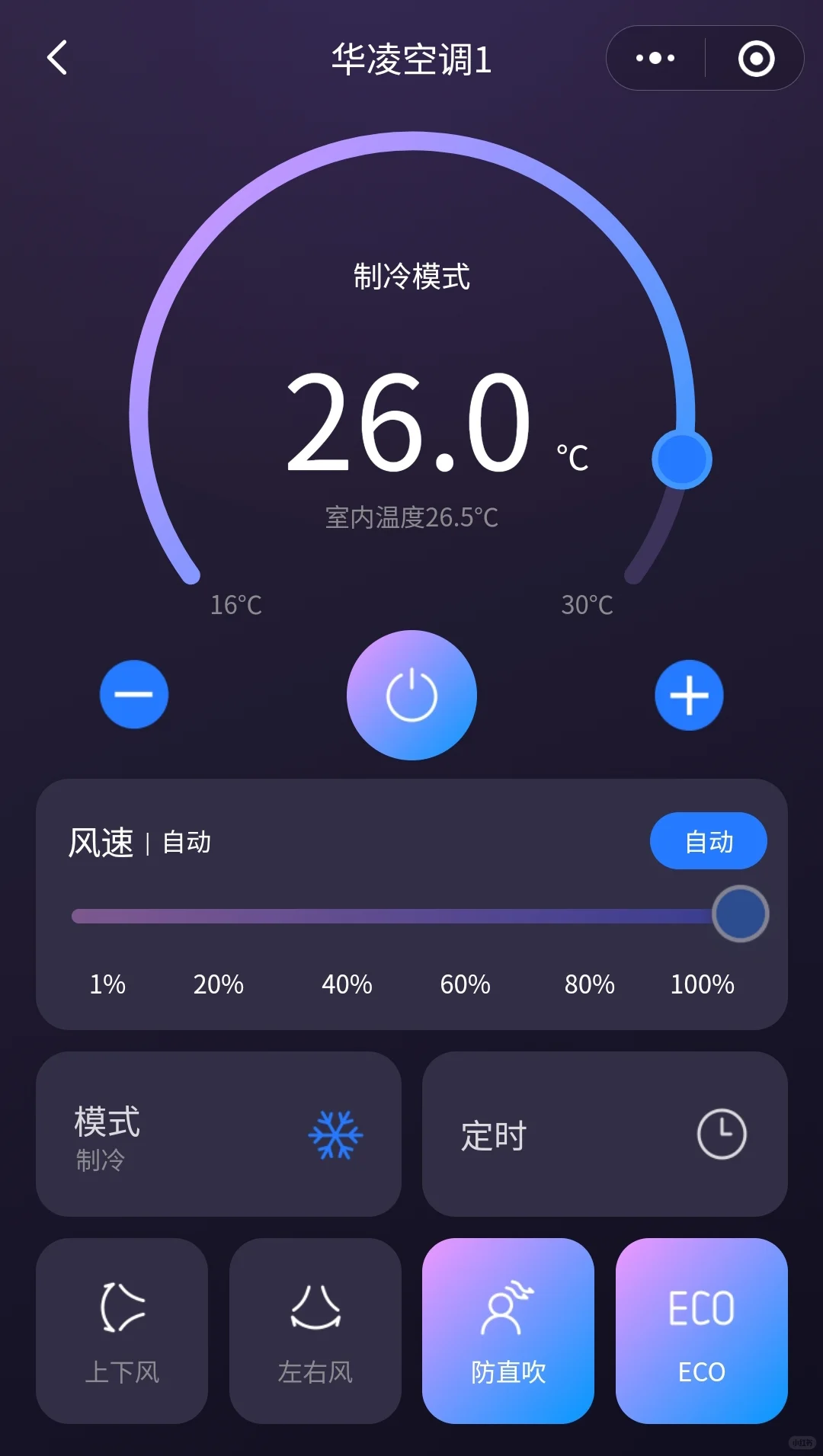The height and width of the screenshot is (1456, 823).
Task: Enable 上下风 vertical swing
Action: (x=122, y=1330)
